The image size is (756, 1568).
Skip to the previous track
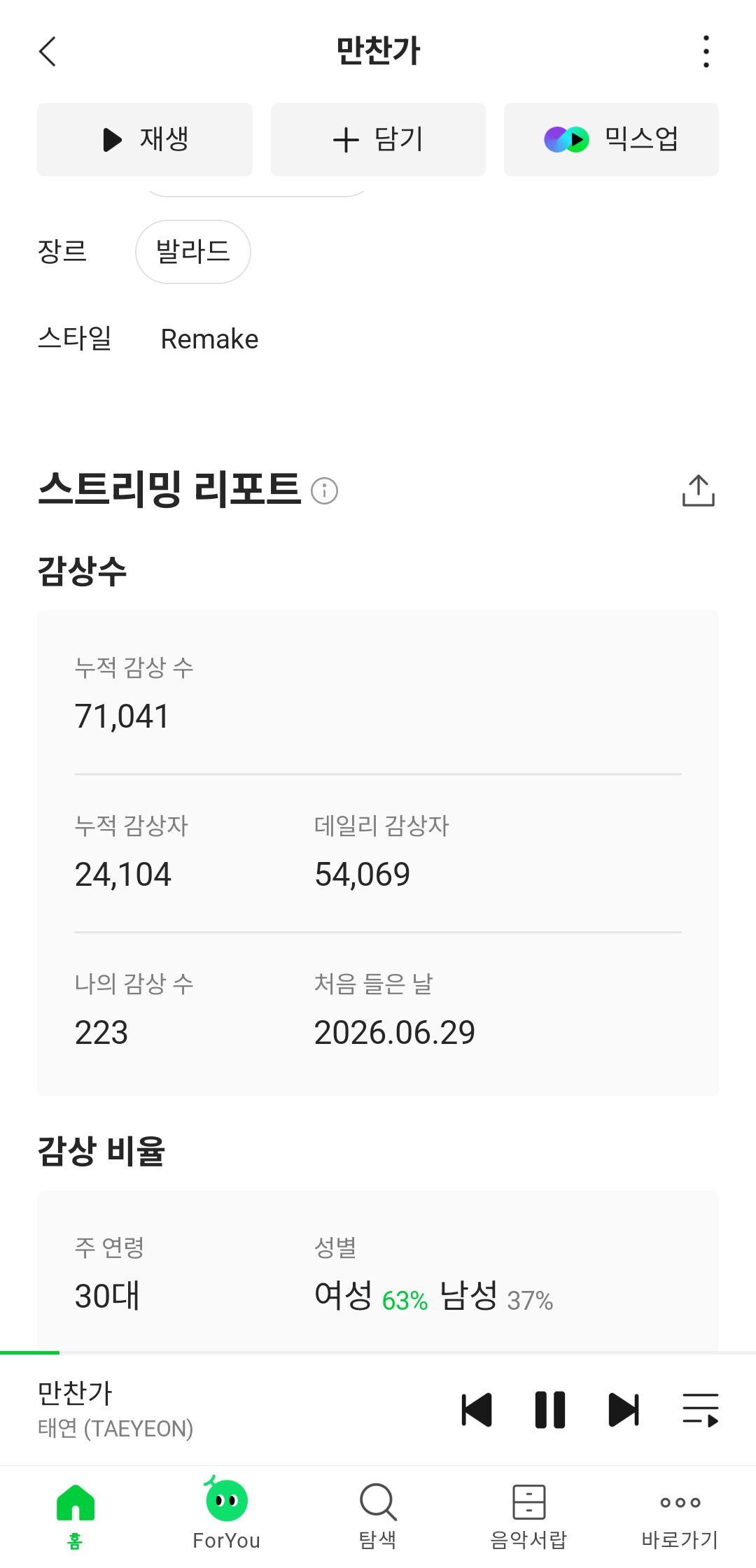click(x=477, y=1409)
